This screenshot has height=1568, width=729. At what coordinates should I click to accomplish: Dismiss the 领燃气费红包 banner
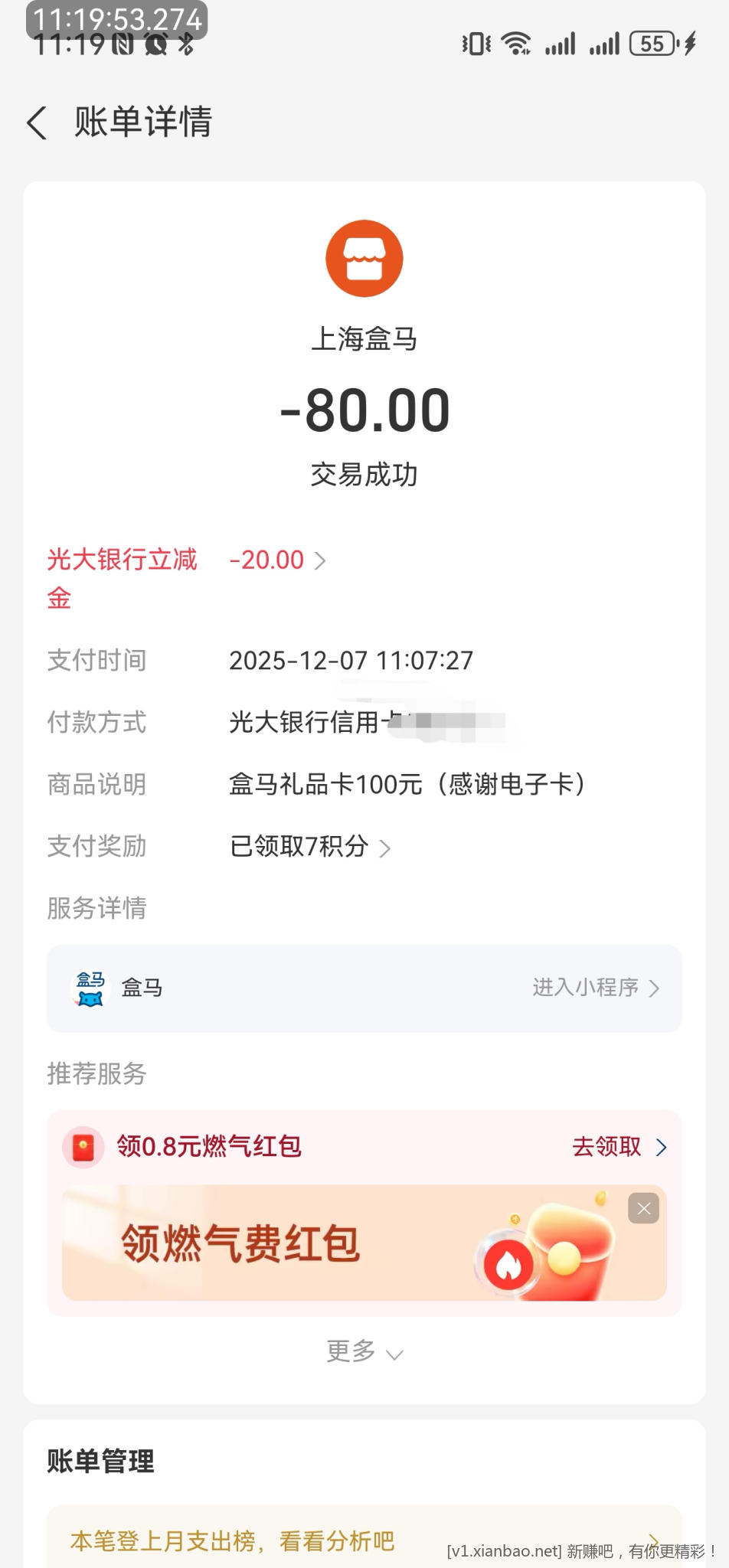[642, 1208]
